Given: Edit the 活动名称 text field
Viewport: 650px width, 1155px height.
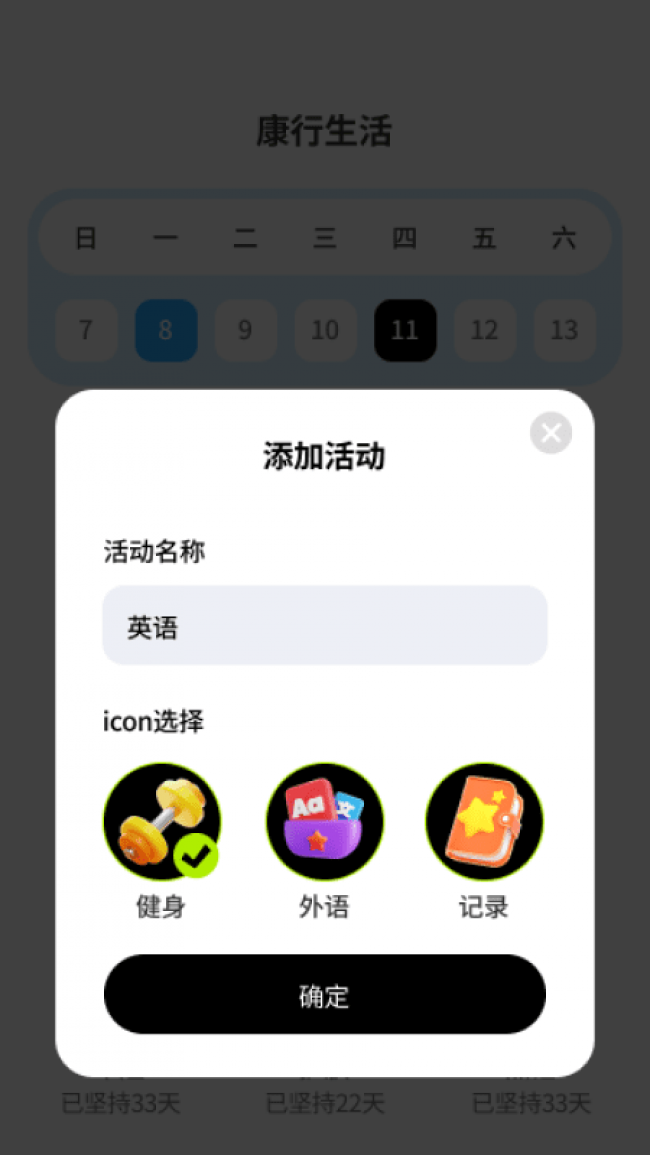Looking at the screenshot, I should 325,626.
